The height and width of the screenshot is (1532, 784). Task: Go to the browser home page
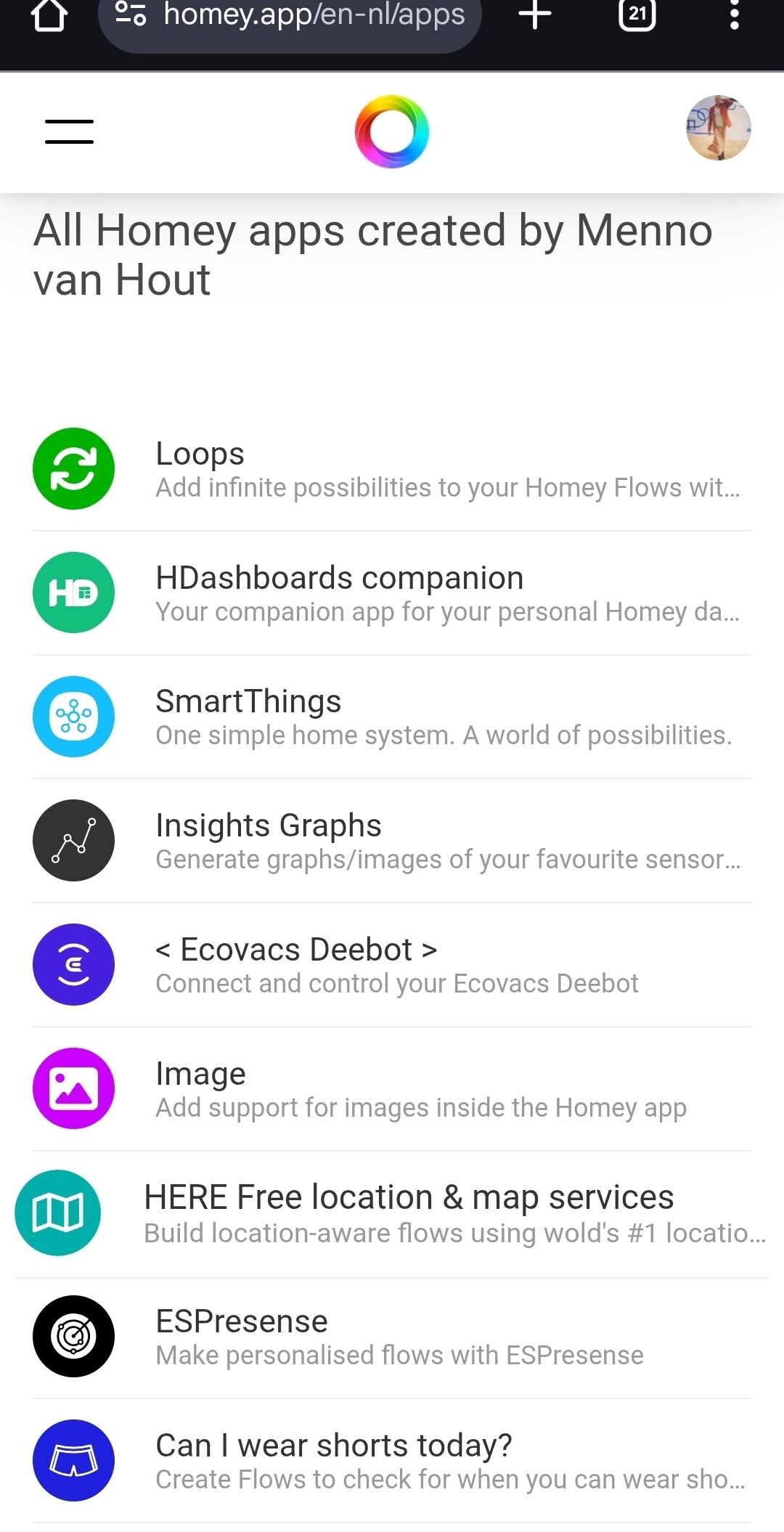pos(49,15)
